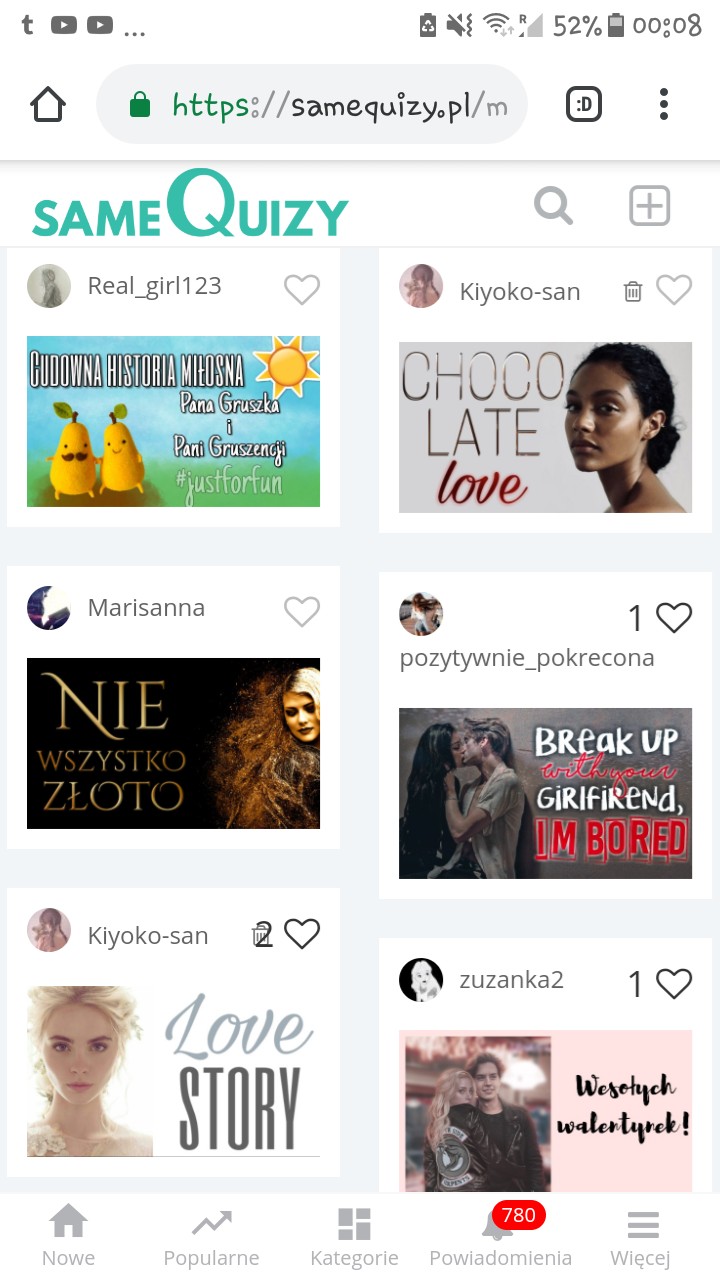Screen dimensions: 720x1280
Task: Like the Chocolate Love quiz
Action: click(674, 290)
